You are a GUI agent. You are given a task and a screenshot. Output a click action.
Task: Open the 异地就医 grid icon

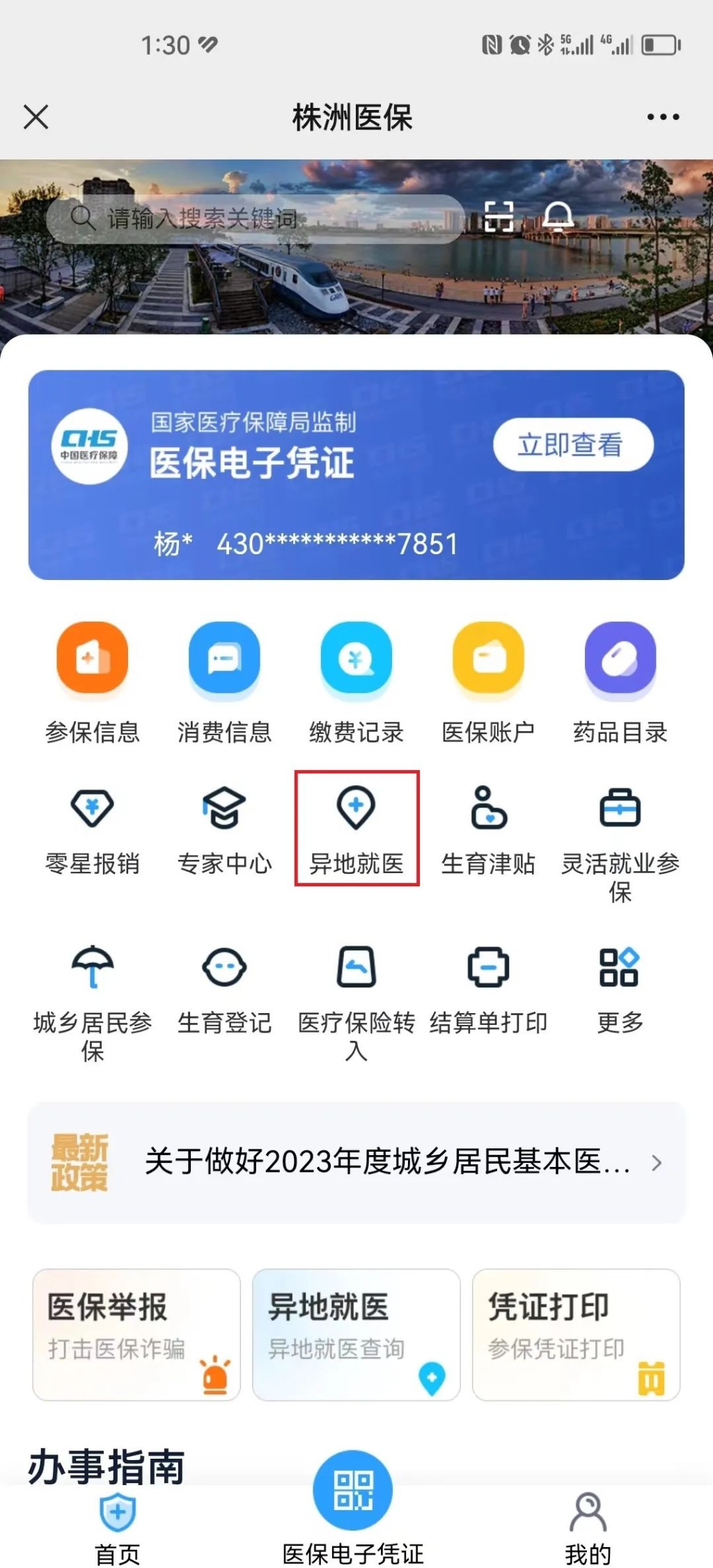click(356, 829)
